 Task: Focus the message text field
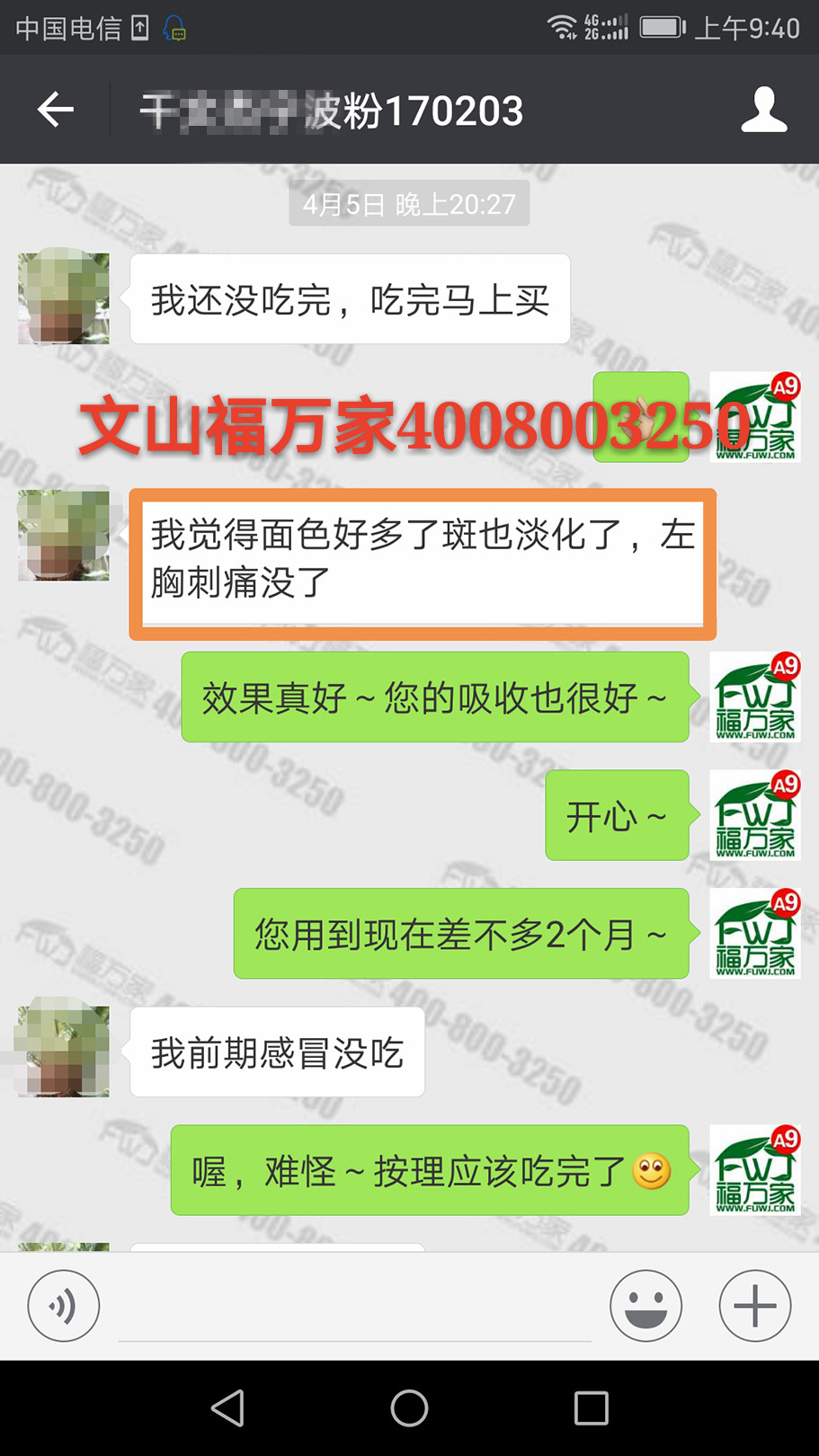click(354, 1308)
